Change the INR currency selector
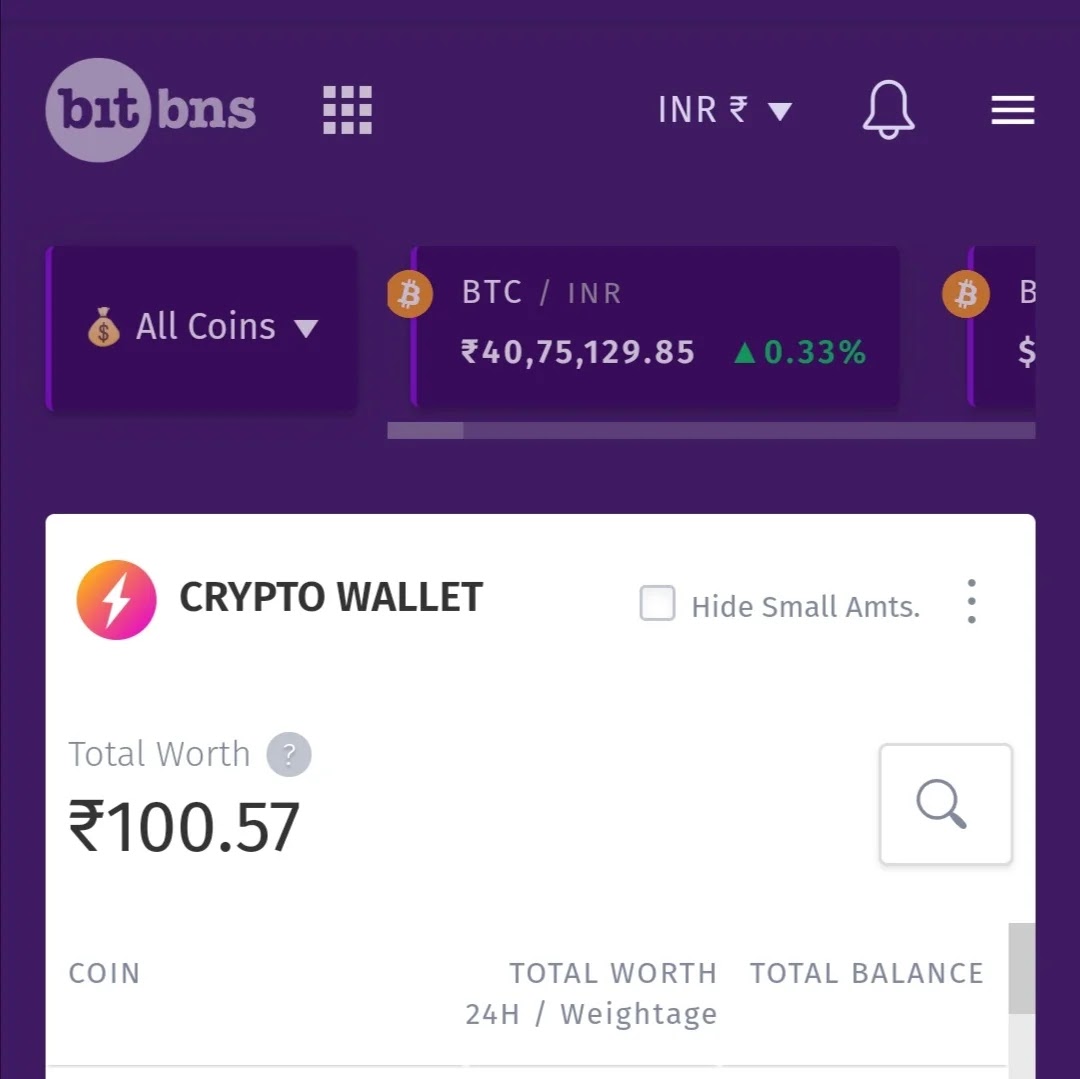 [x=724, y=110]
